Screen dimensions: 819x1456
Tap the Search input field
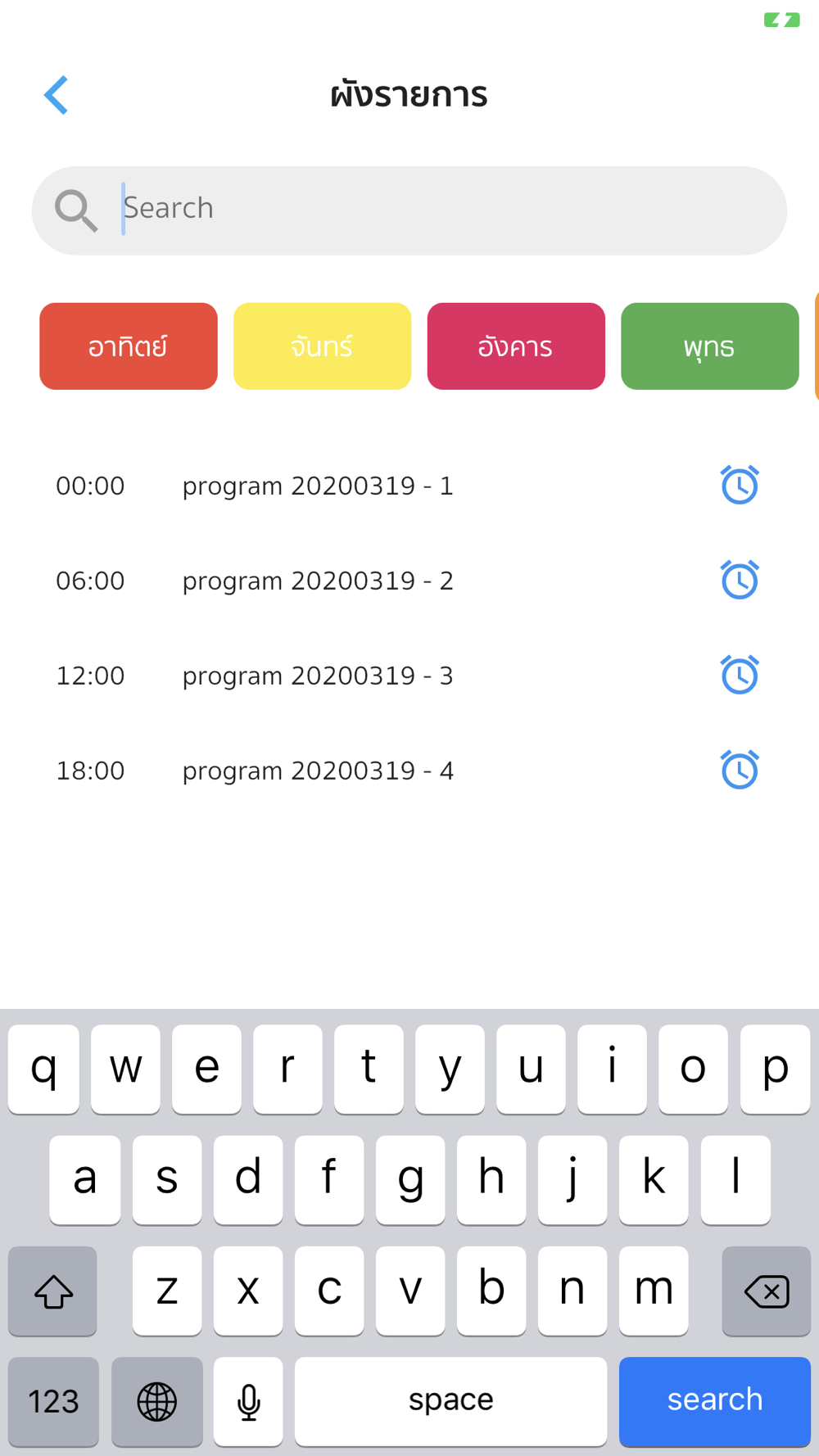409,210
